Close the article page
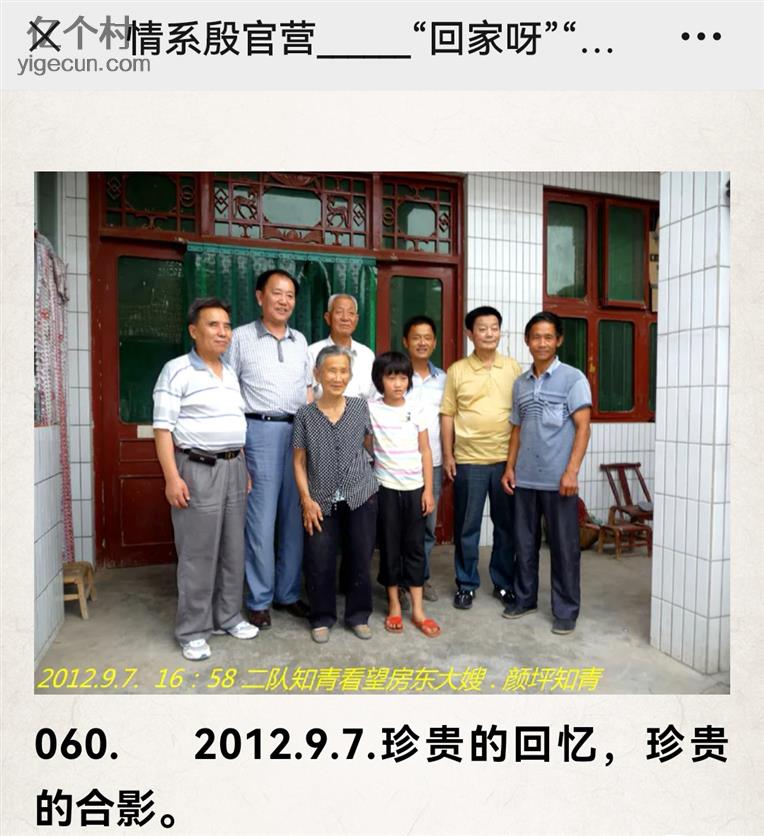 pyautogui.click(x=42, y=36)
